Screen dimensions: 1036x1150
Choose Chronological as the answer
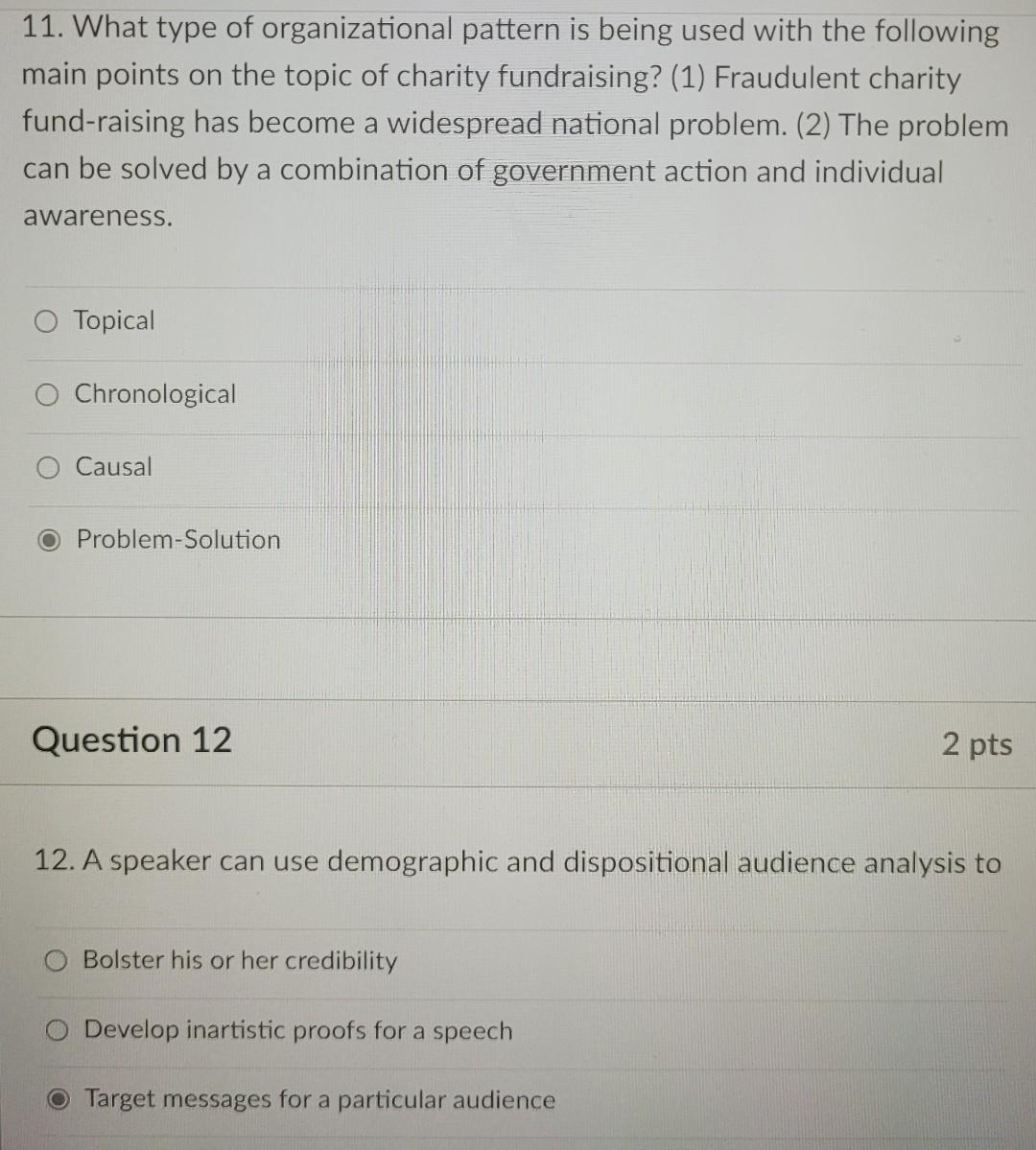pyautogui.click(x=47, y=395)
